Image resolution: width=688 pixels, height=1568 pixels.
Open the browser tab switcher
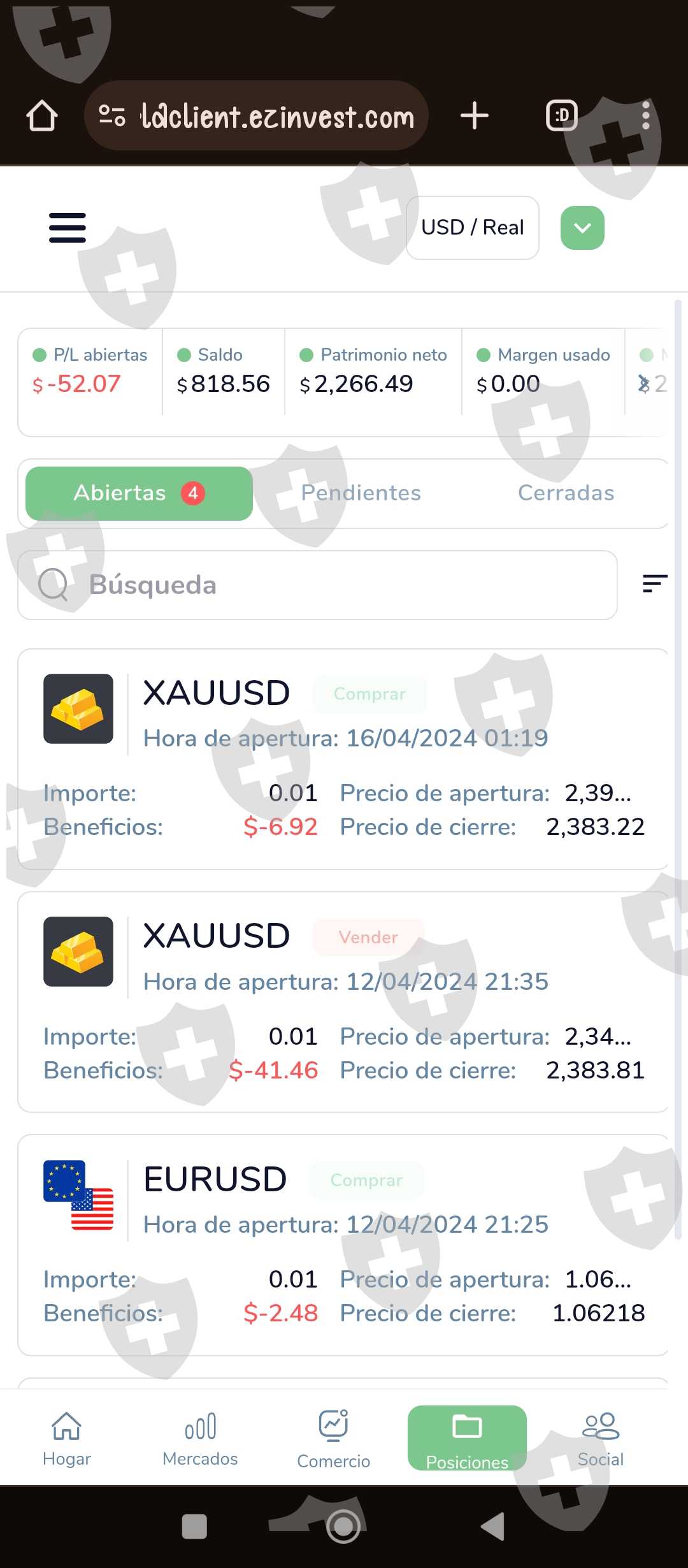click(x=561, y=116)
